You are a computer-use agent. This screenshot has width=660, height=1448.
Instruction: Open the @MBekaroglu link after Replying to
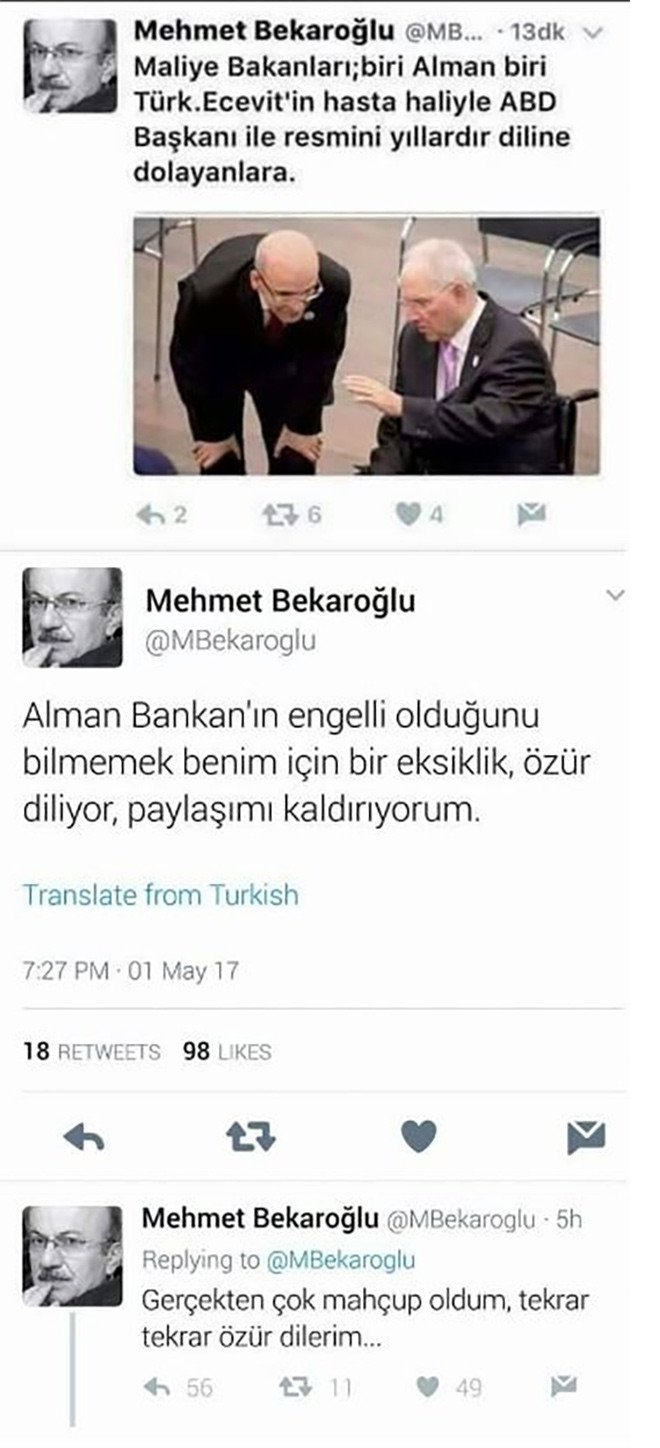[x=340, y=1260]
